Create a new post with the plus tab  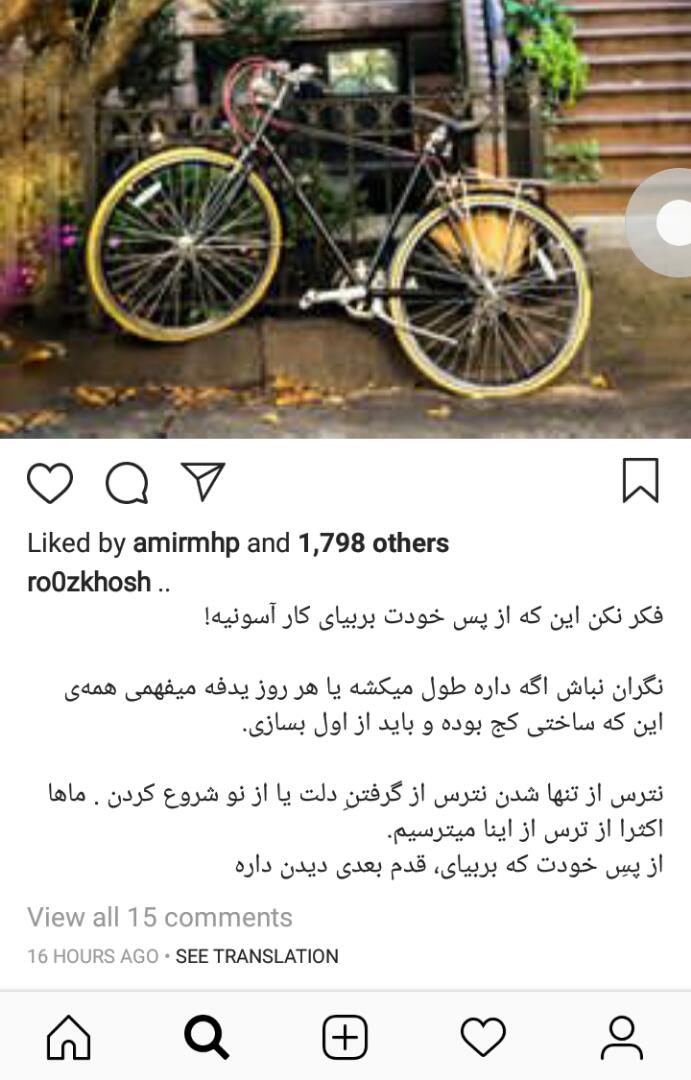(x=345, y=1038)
